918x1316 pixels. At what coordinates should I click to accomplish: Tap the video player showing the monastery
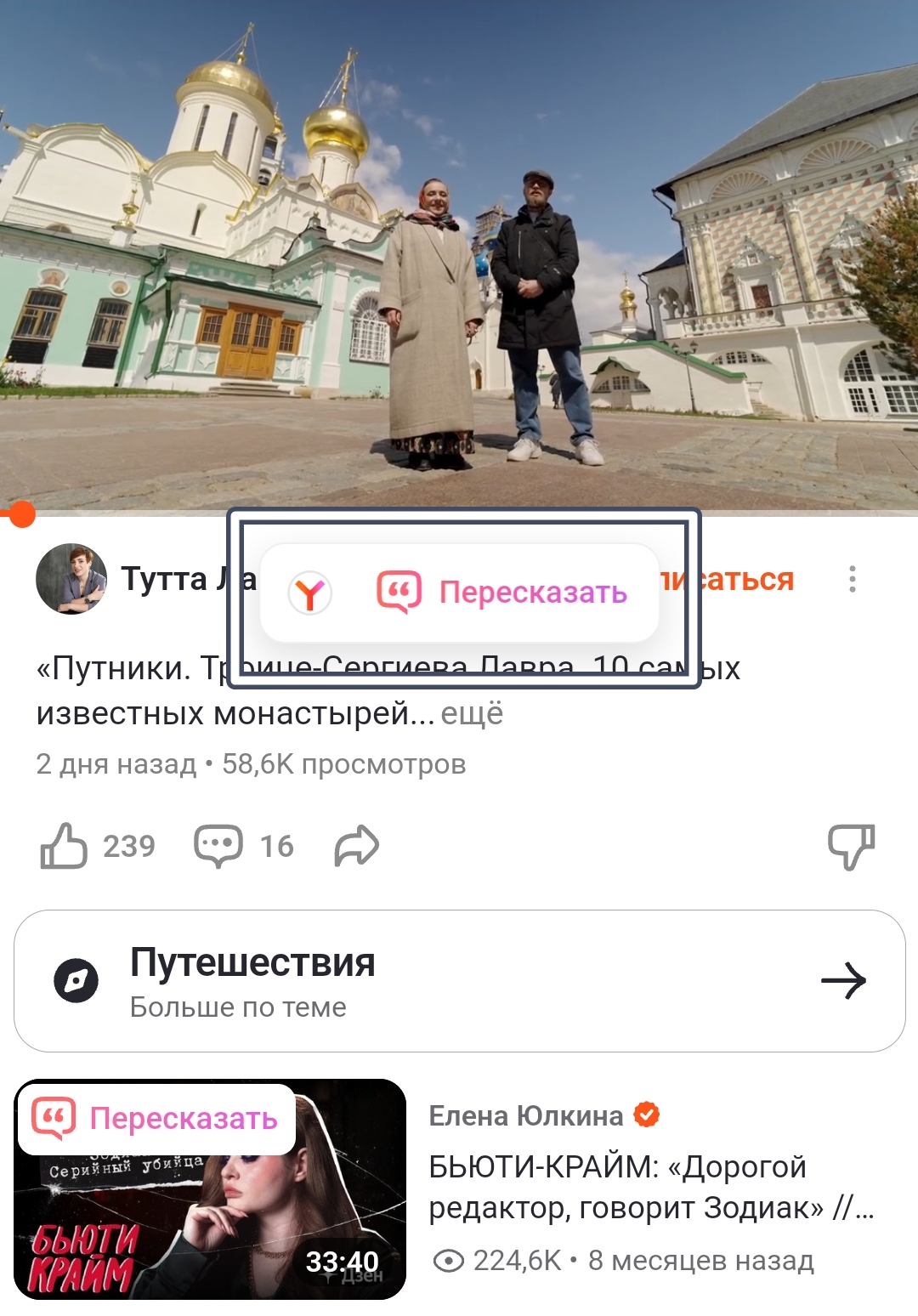(459, 255)
